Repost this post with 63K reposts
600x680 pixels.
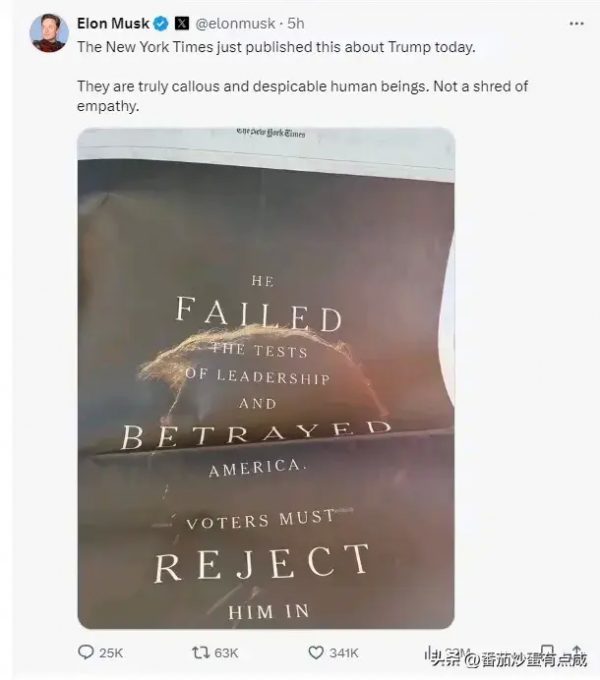coord(200,652)
